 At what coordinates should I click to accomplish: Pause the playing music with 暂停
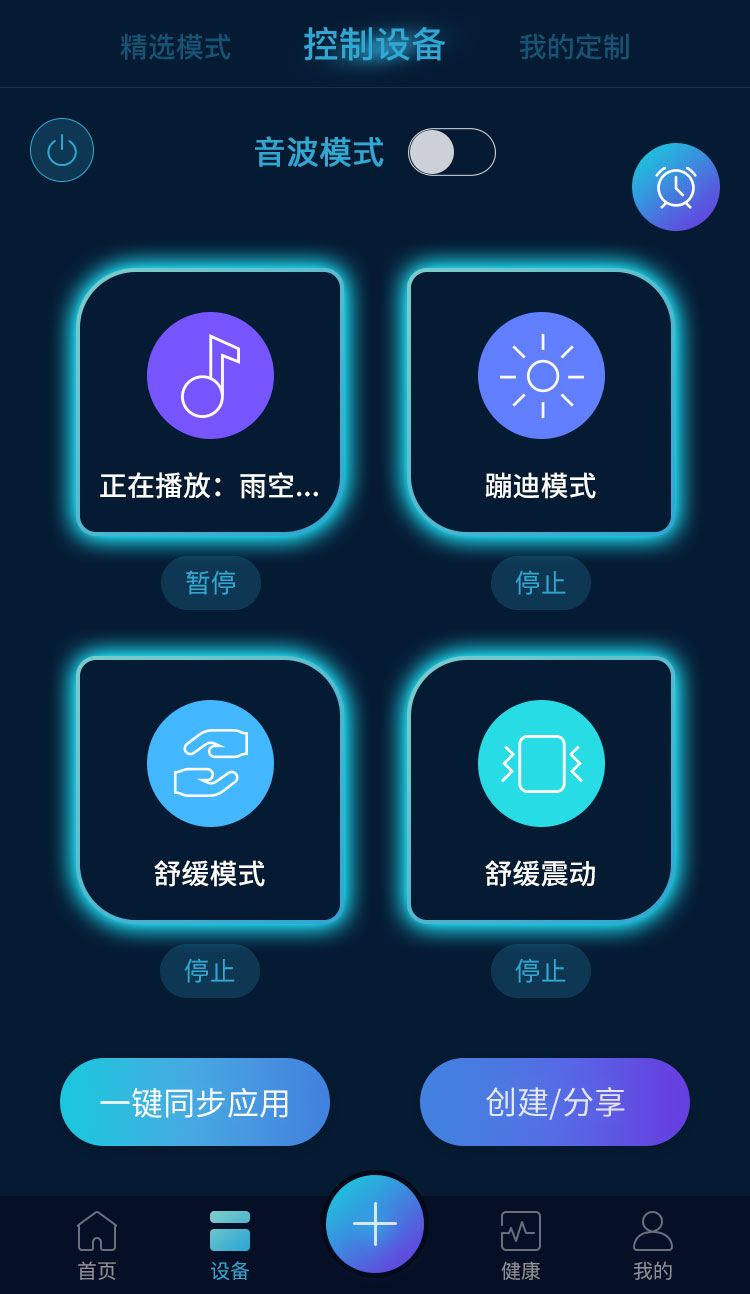210,582
